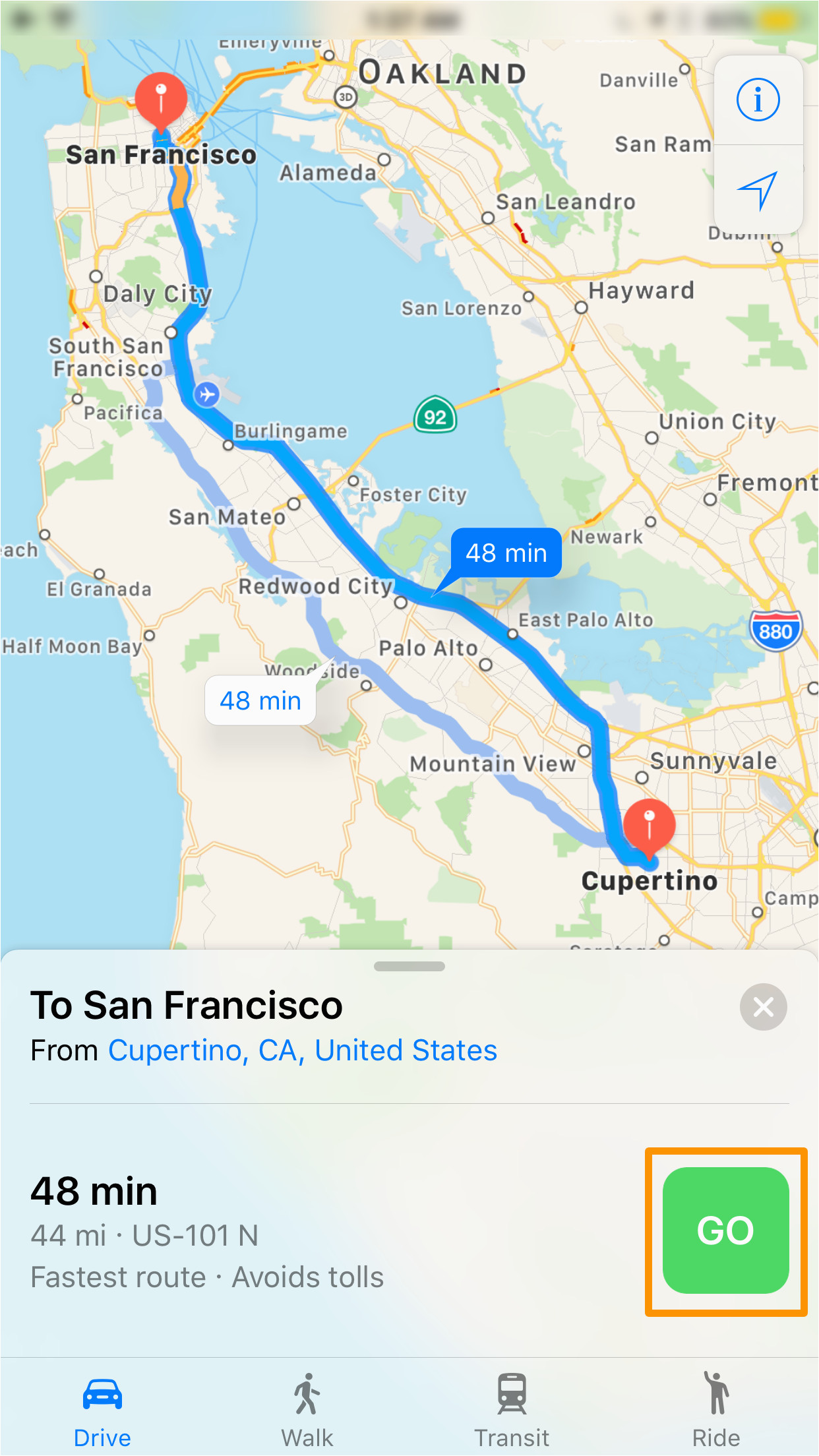The height and width of the screenshot is (1456, 819).
Task: Select the alternate white 48 min route
Action: (x=260, y=700)
